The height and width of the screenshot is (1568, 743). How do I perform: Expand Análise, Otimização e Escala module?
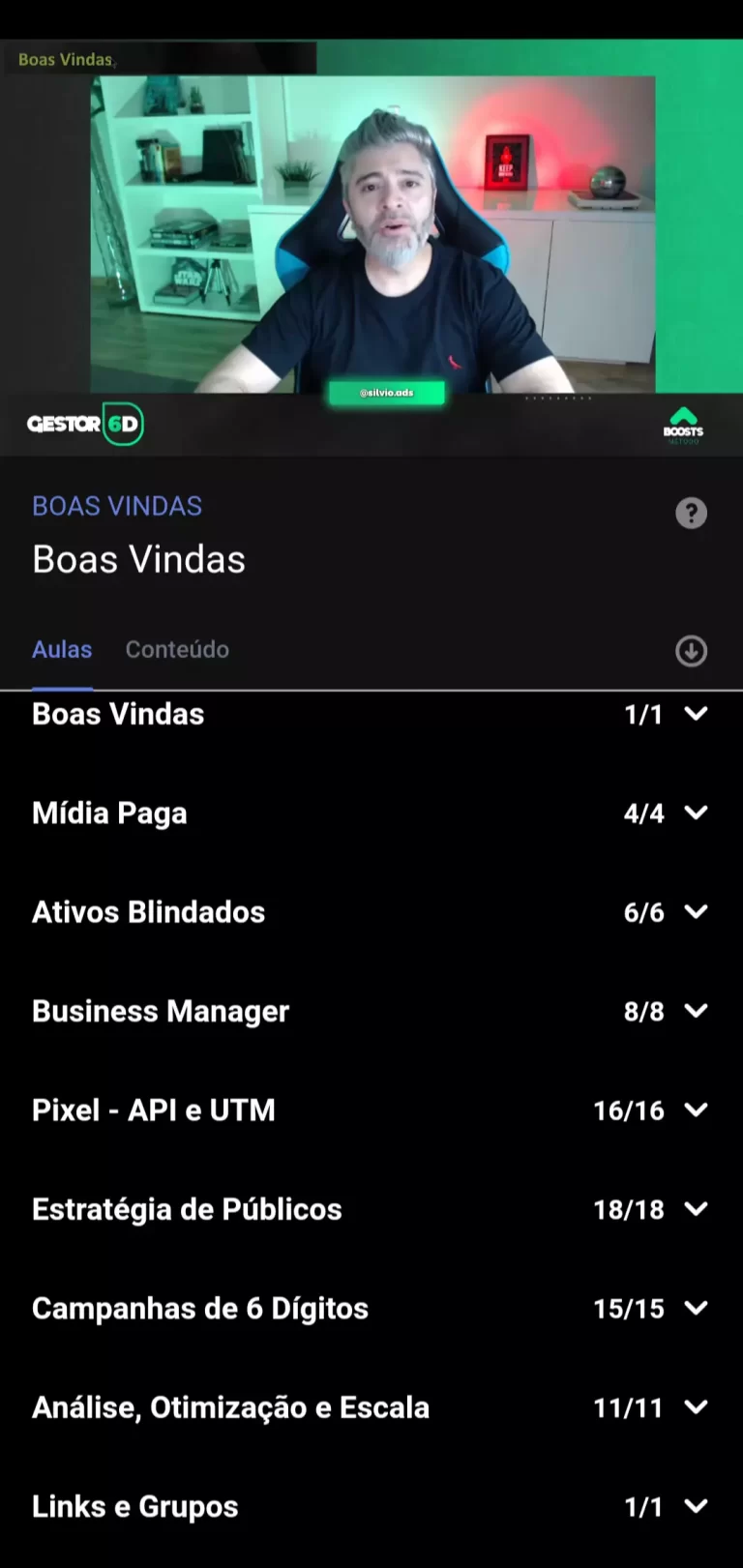click(x=371, y=1407)
